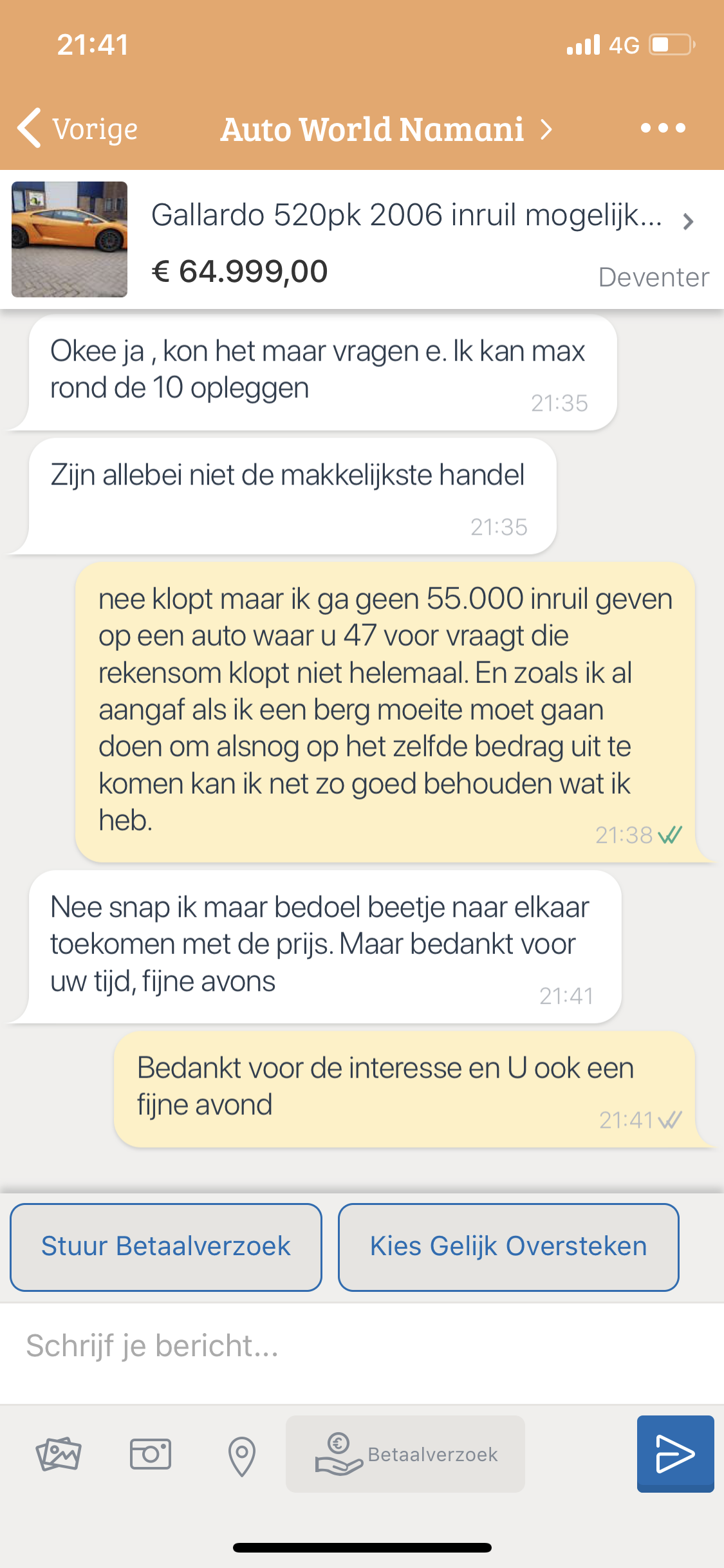Focus the Schrijf je bericht field
Image resolution: width=724 pixels, height=1568 pixels.
360,1346
